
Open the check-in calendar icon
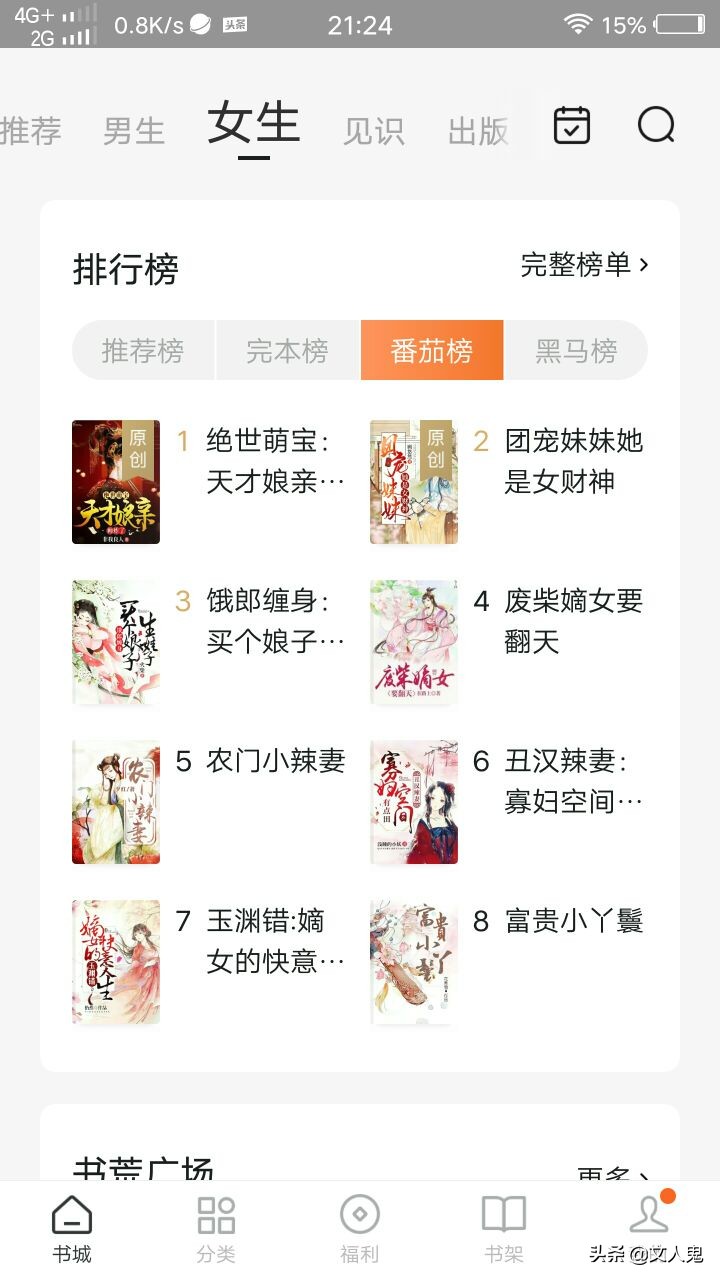click(570, 124)
